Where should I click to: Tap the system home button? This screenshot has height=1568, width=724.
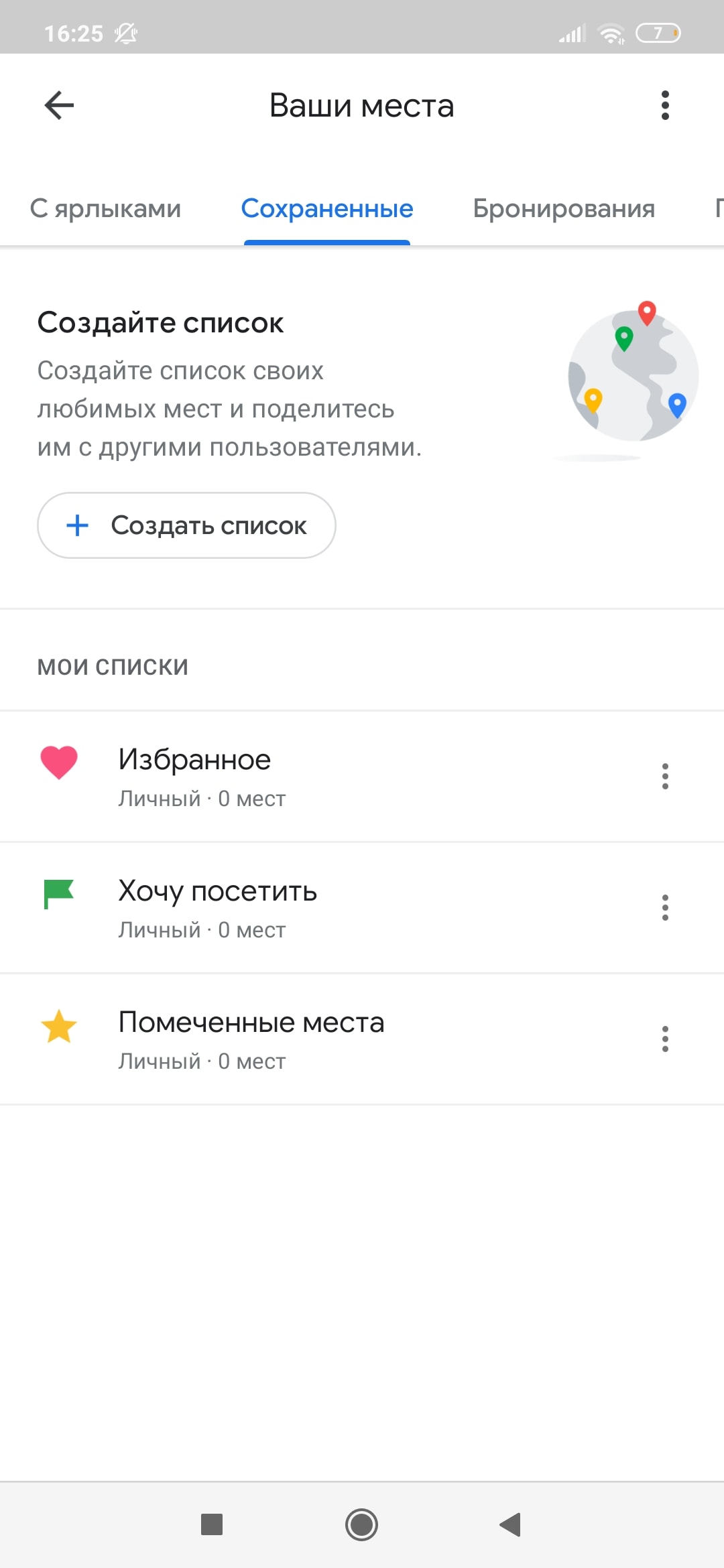(x=362, y=1524)
